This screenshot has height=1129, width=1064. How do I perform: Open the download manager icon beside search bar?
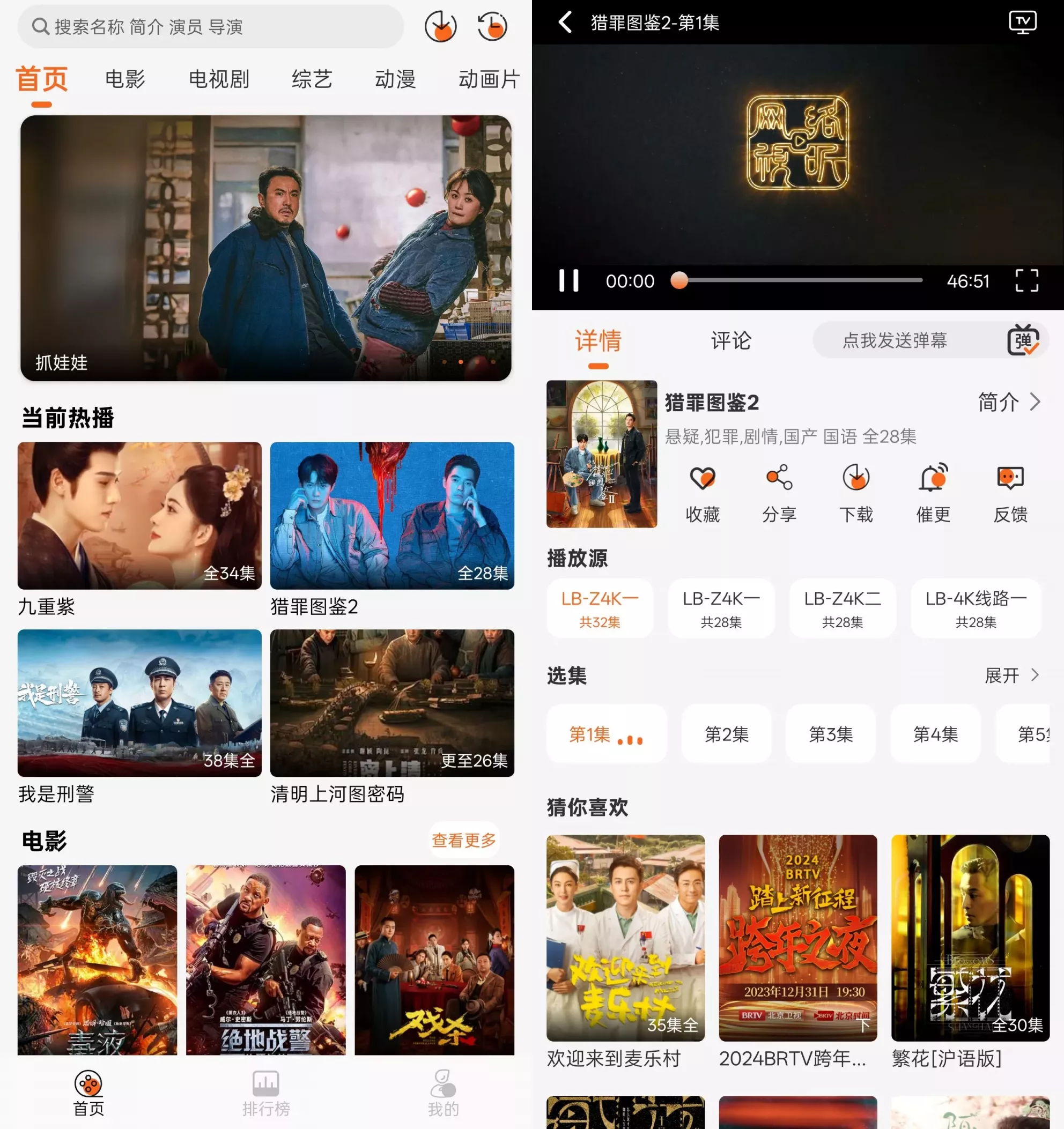click(x=440, y=26)
